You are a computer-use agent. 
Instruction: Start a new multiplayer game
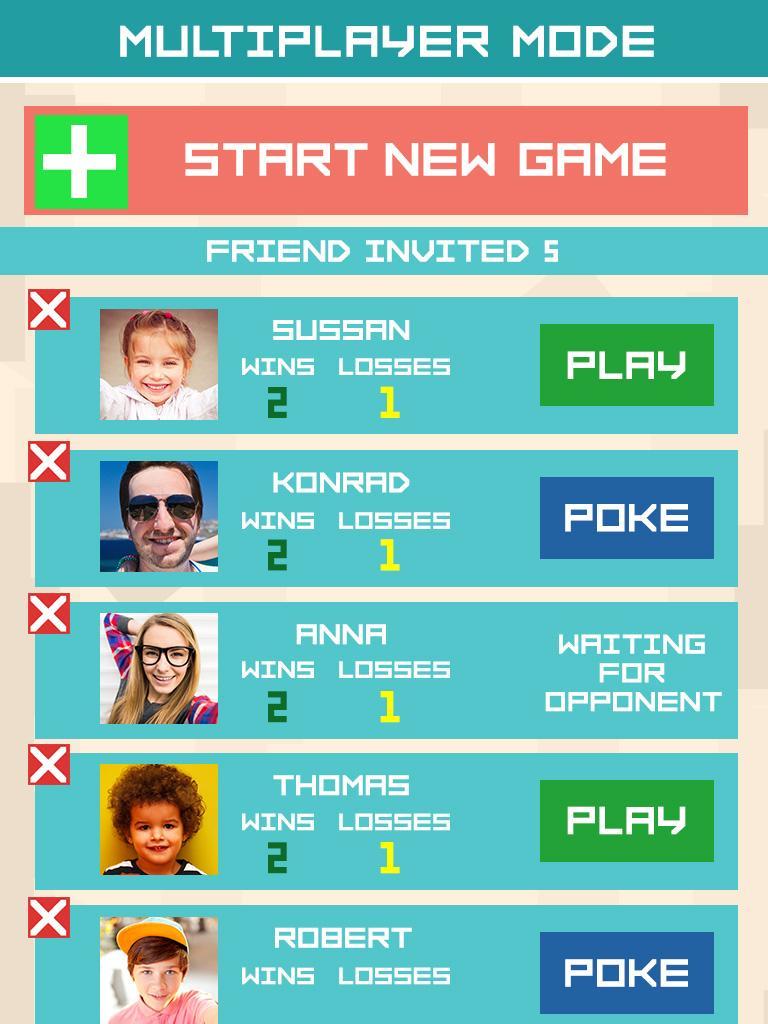click(386, 161)
